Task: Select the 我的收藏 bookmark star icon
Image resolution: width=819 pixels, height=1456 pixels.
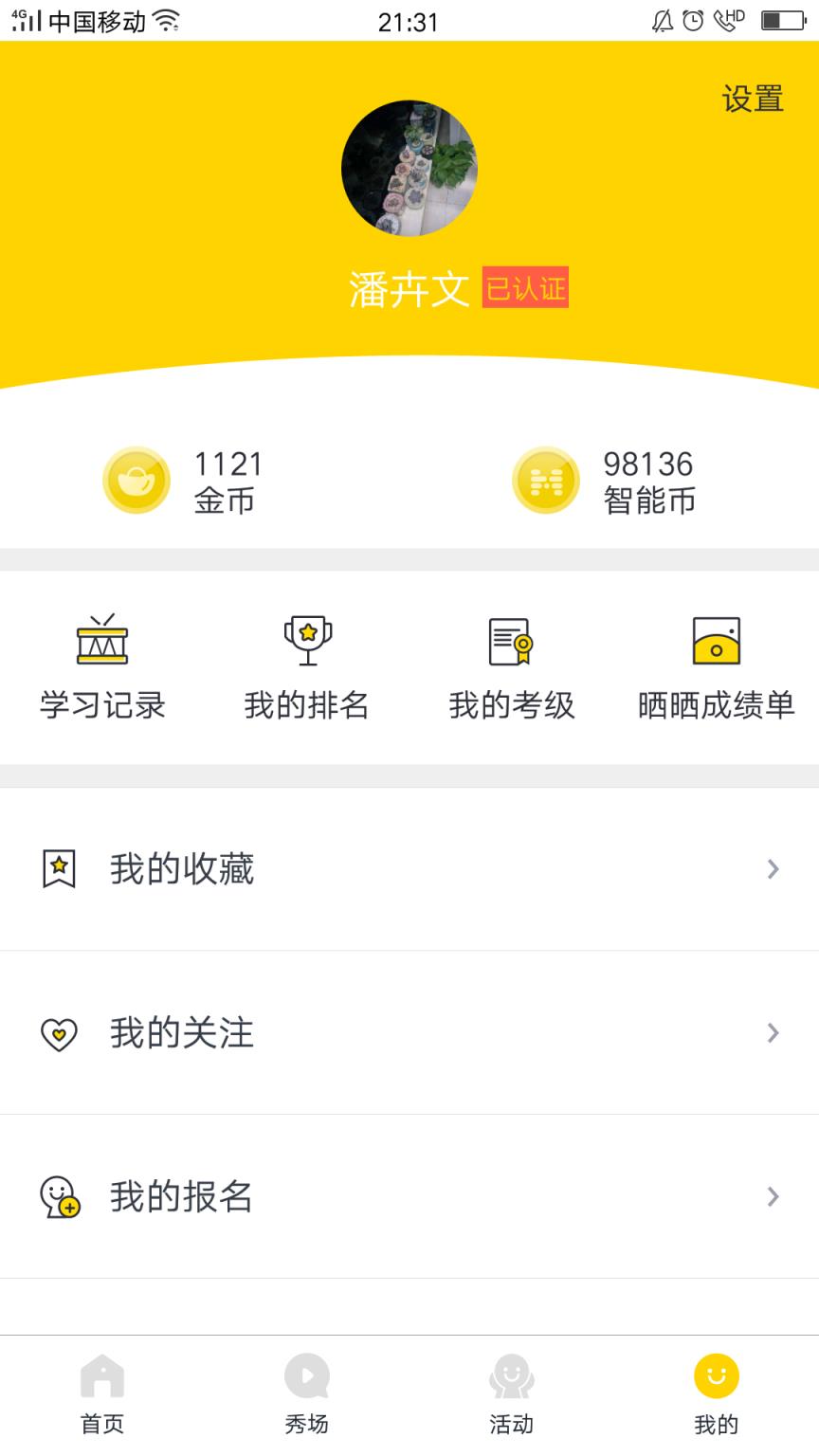Action: point(59,867)
